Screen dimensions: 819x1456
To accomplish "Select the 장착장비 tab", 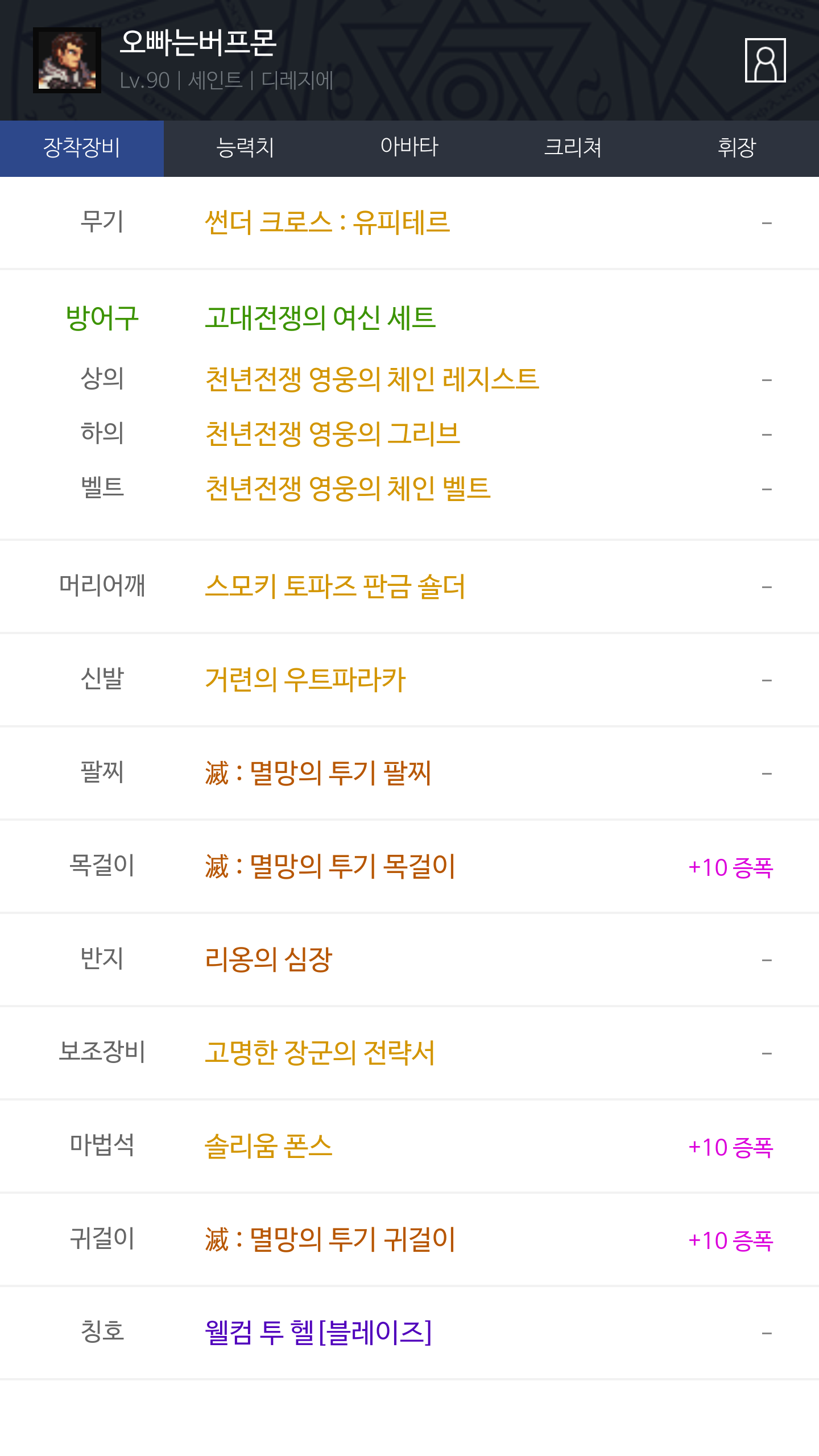I will coord(82,148).
